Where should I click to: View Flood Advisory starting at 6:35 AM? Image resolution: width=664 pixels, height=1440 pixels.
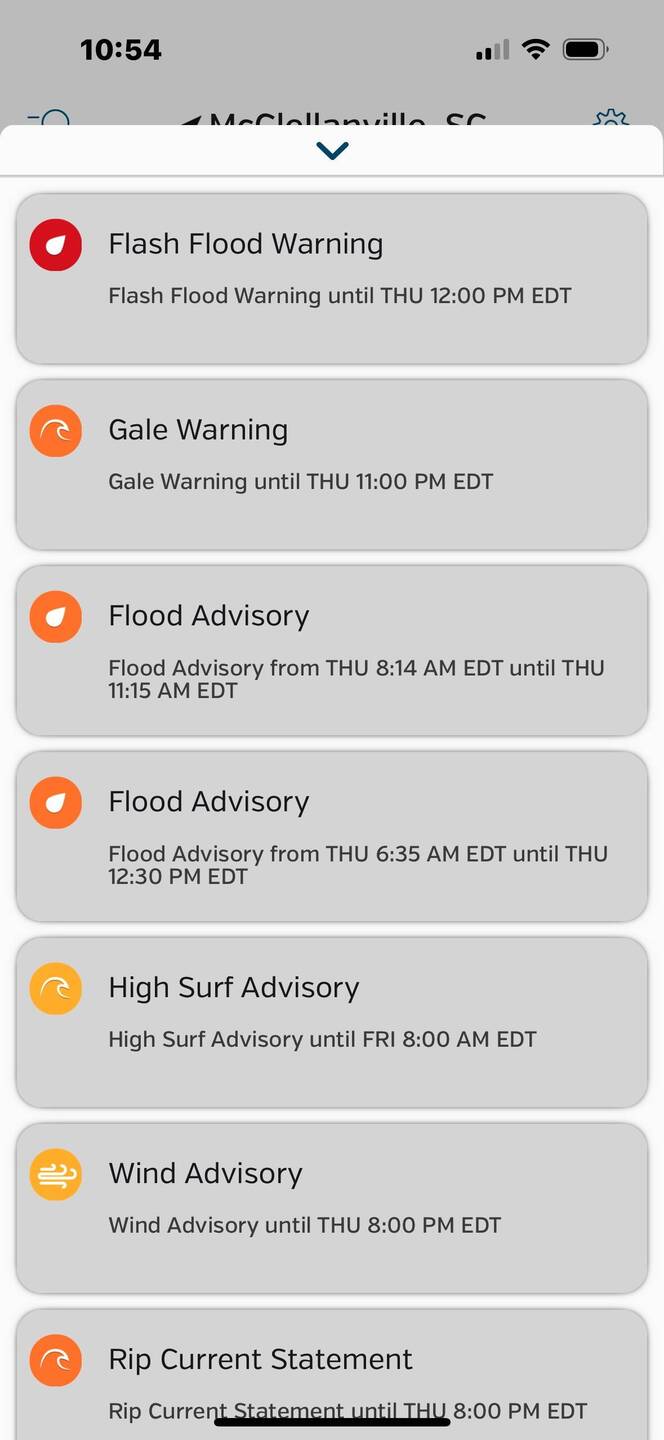click(x=332, y=836)
